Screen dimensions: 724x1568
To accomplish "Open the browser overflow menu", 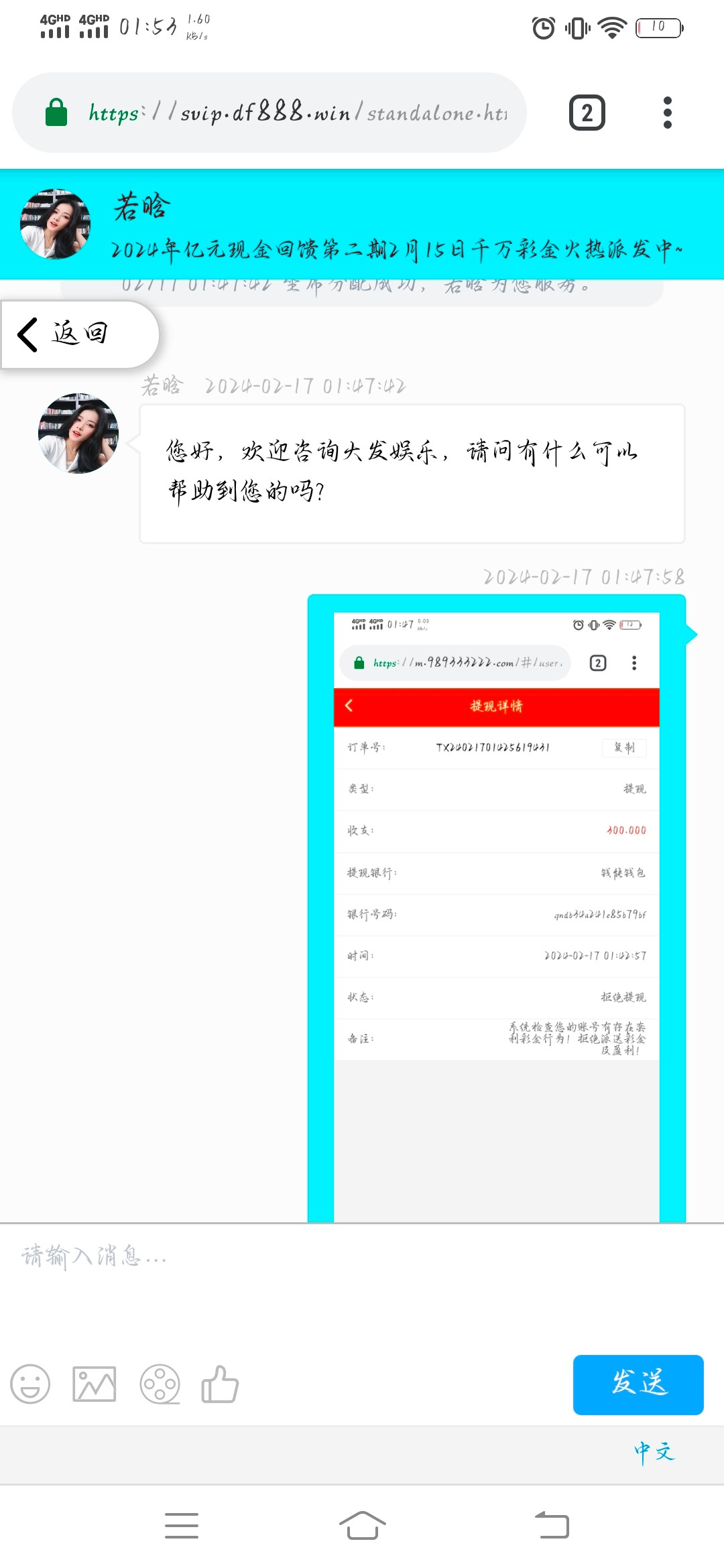I will pyautogui.click(x=667, y=113).
